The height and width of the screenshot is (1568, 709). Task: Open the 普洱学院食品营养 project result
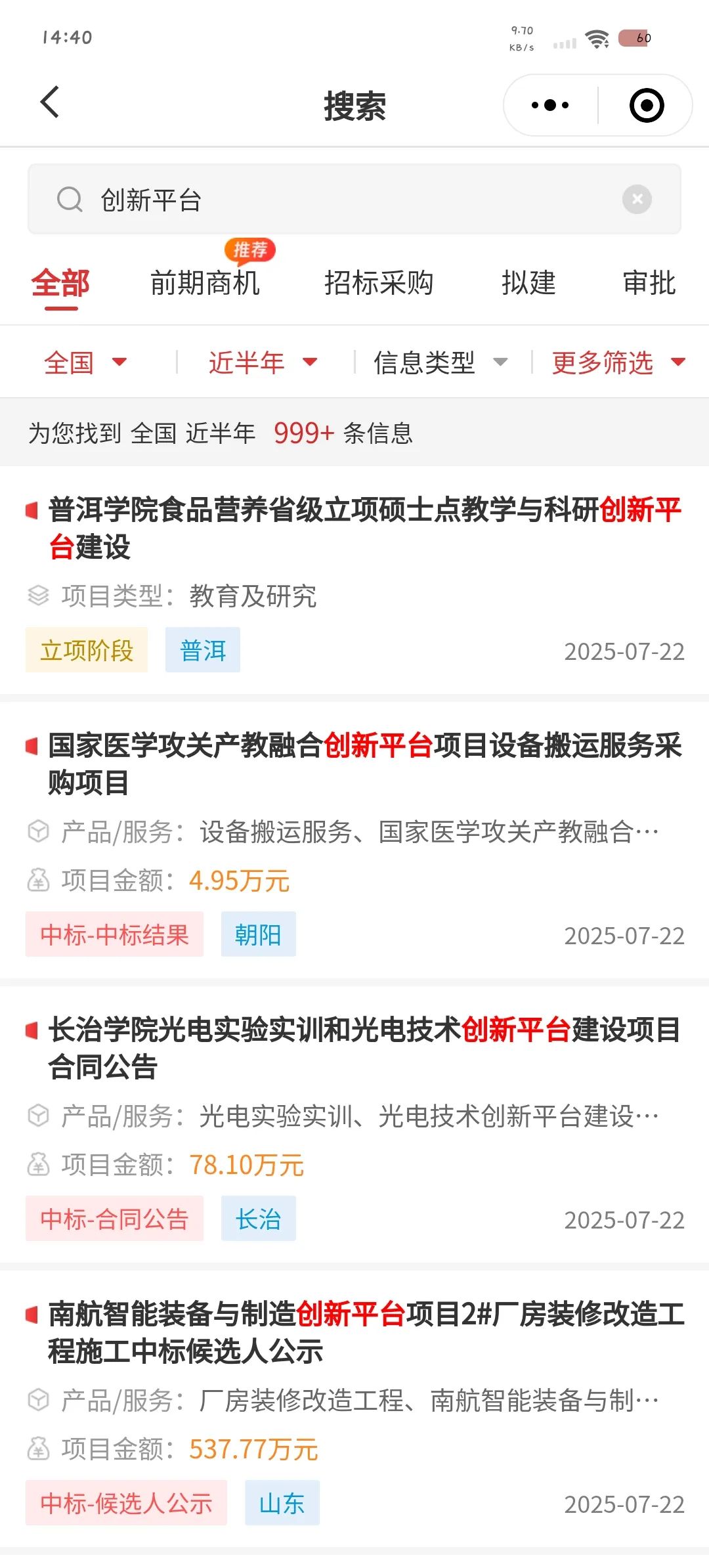354,580
